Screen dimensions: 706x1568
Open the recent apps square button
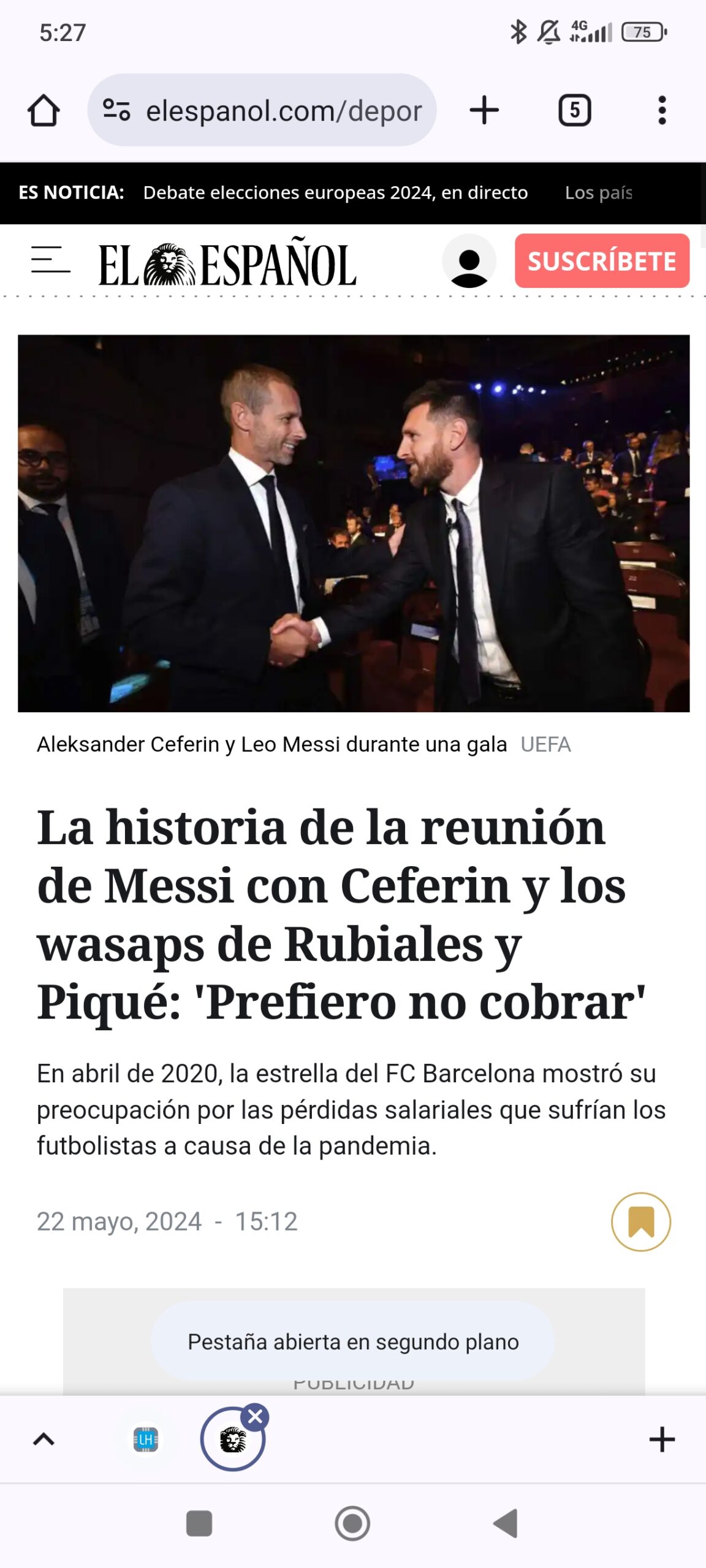(199, 1523)
